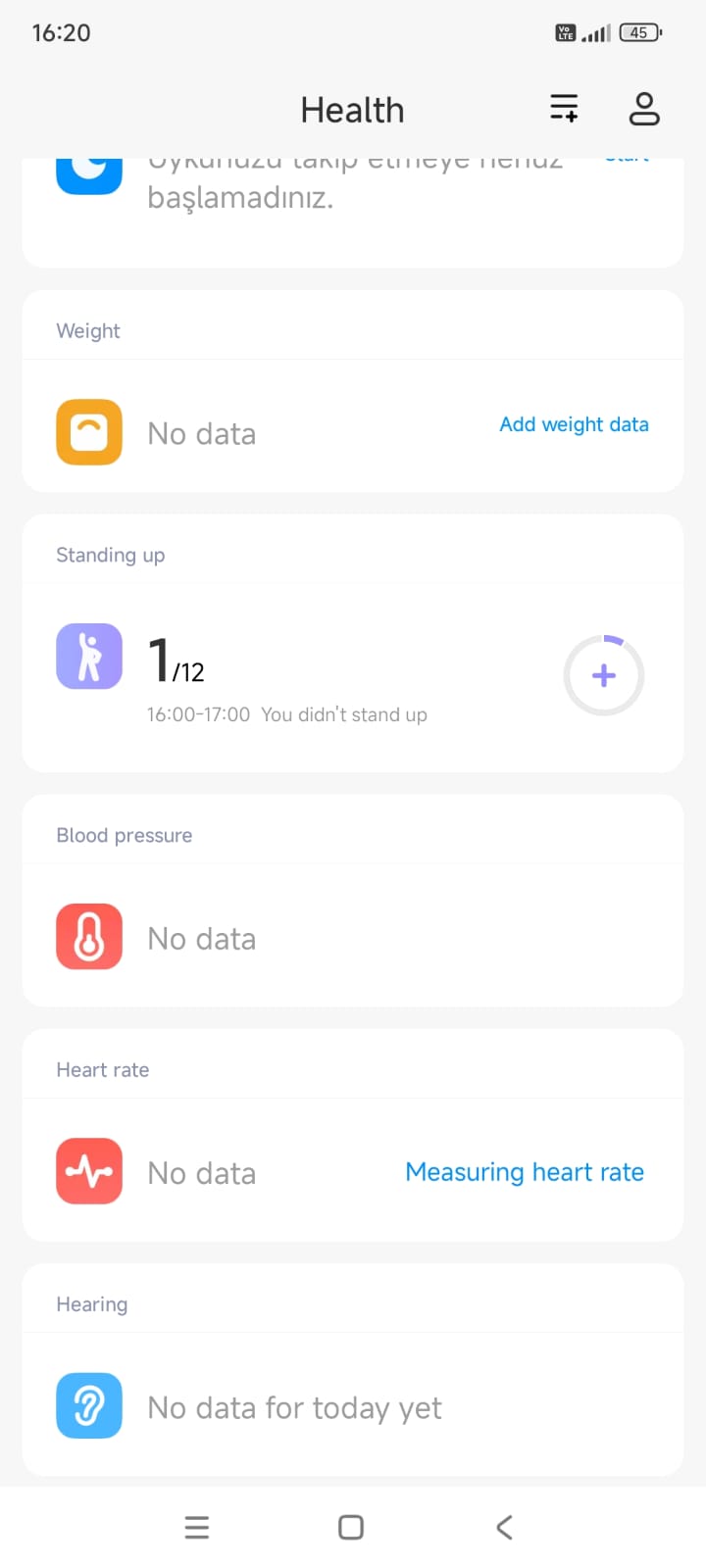Open the Hearing card

pos(353,1369)
